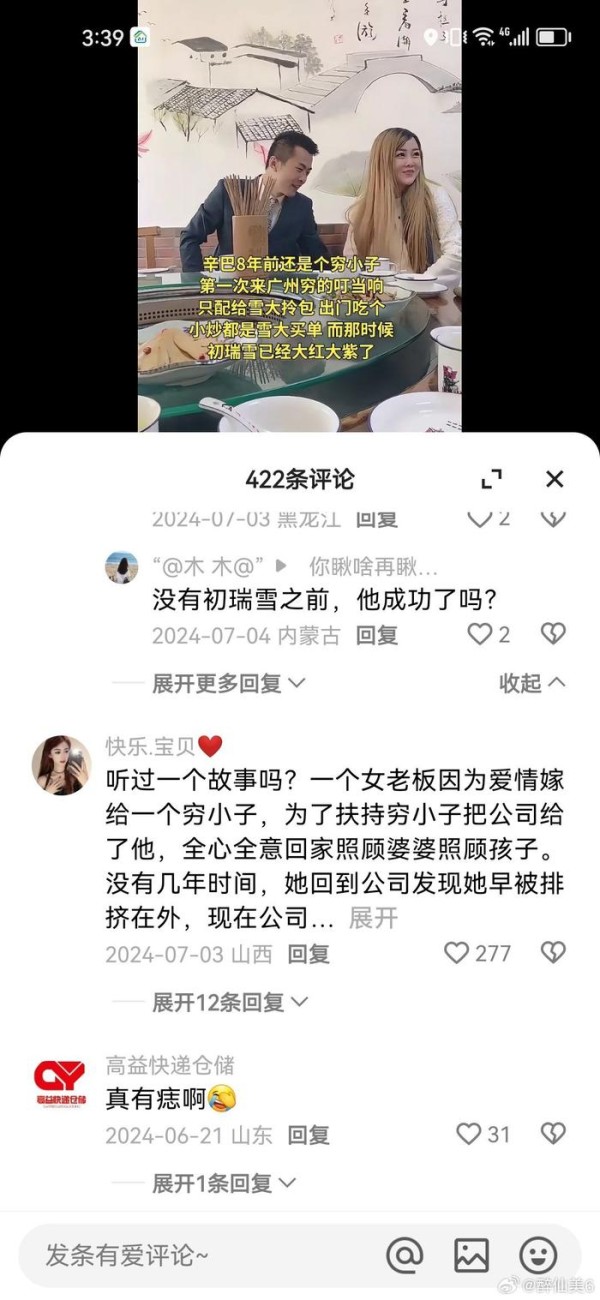Reply to 高益快递仓储's comment from 山东
This screenshot has height=1300, width=600.
pos(308,1135)
